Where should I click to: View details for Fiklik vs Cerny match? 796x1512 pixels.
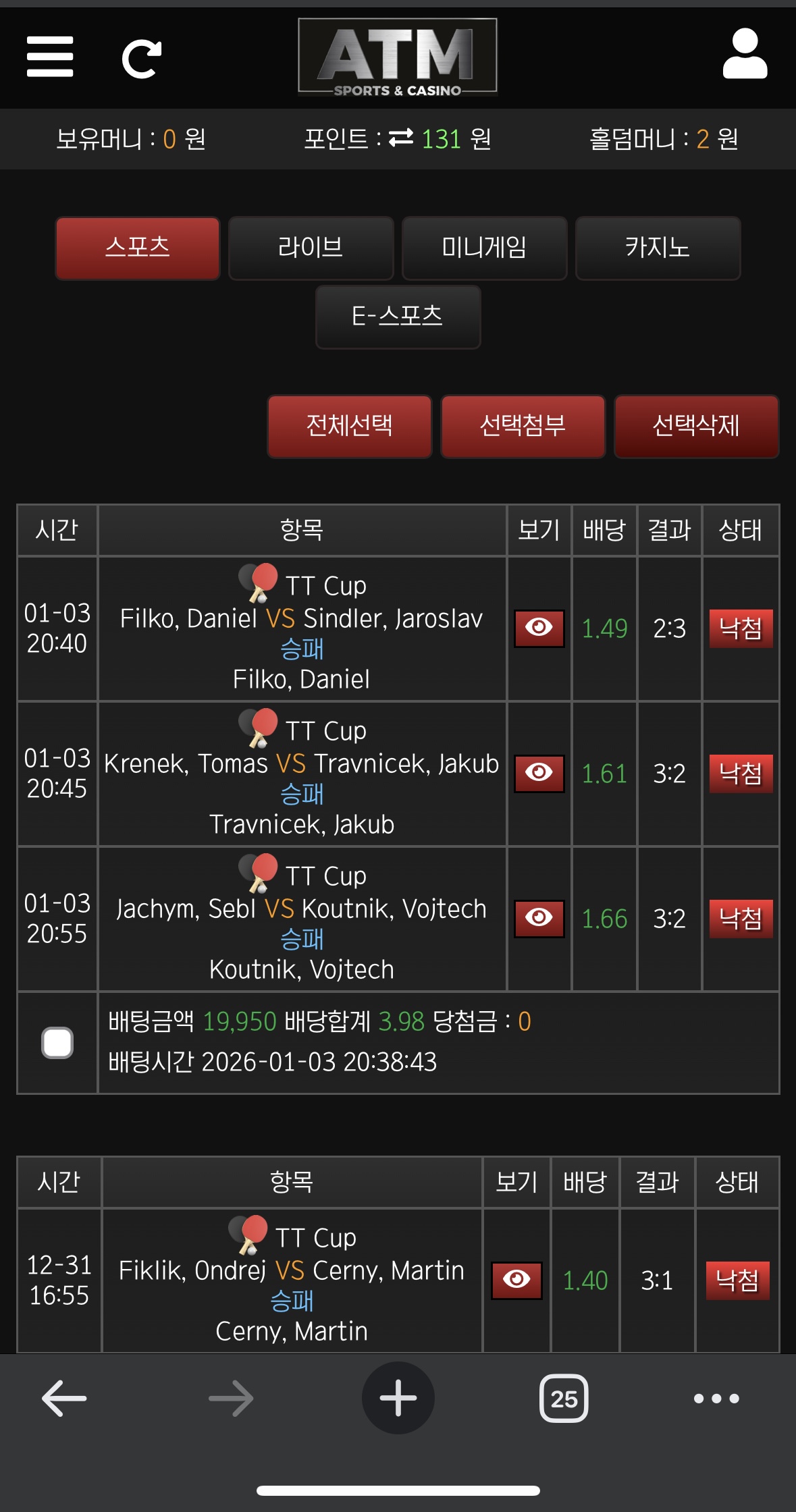[x=516, y=1280]
